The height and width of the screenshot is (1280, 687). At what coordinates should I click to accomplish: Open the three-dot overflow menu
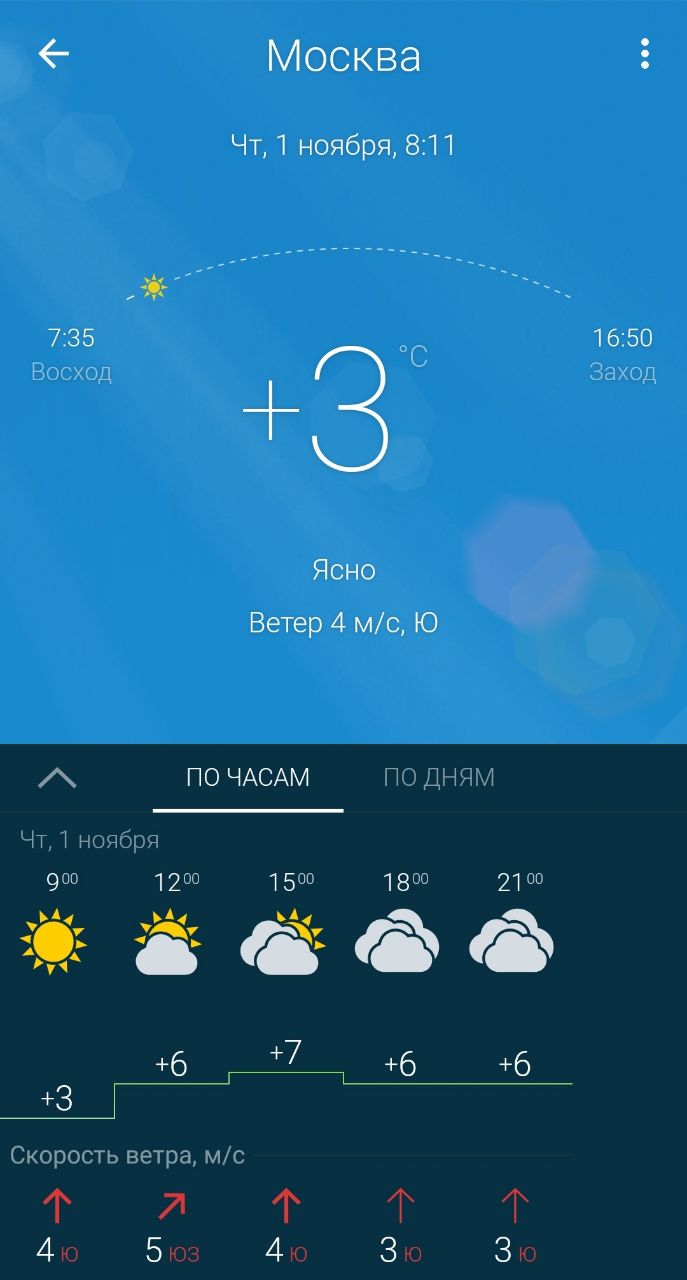tap(645, 54)
